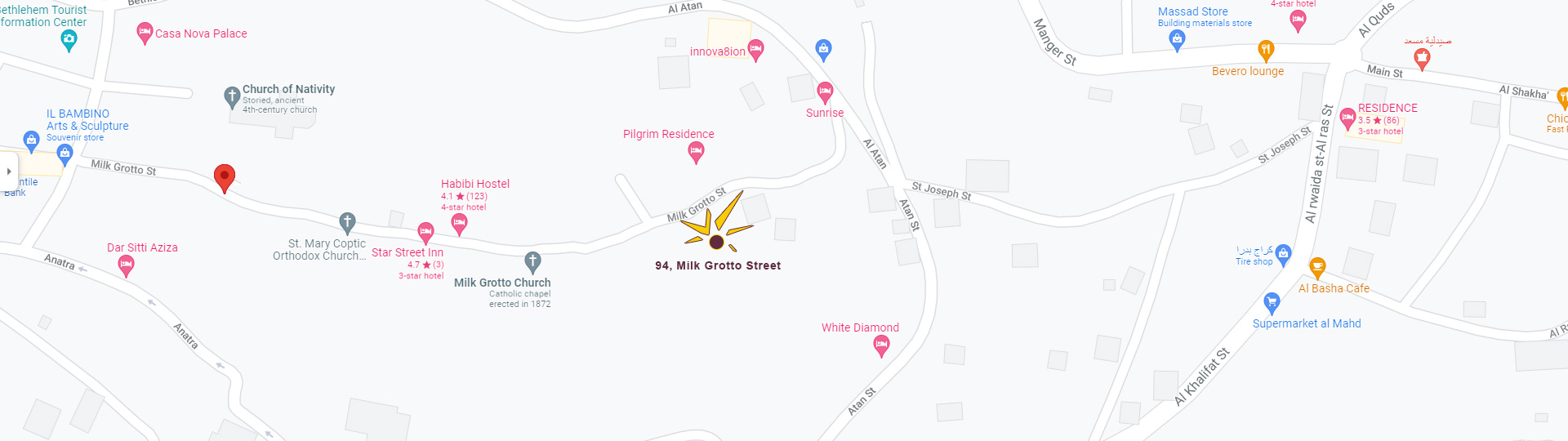Screen dimensions: 1568x441
Task: Open the White Diamond hotel pin
Action: tap(881, 345)
